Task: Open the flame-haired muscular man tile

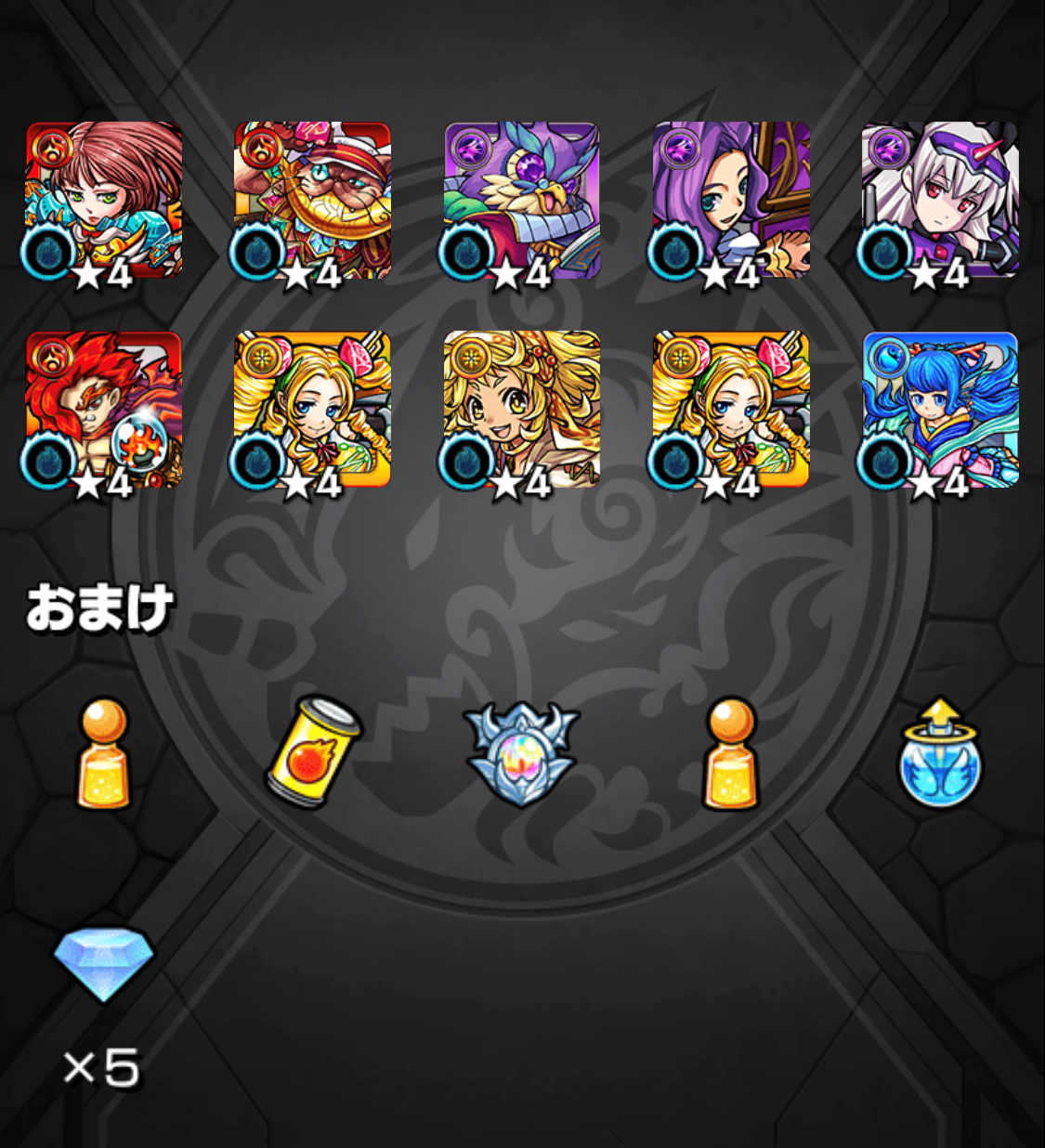Action: [104, 409]
